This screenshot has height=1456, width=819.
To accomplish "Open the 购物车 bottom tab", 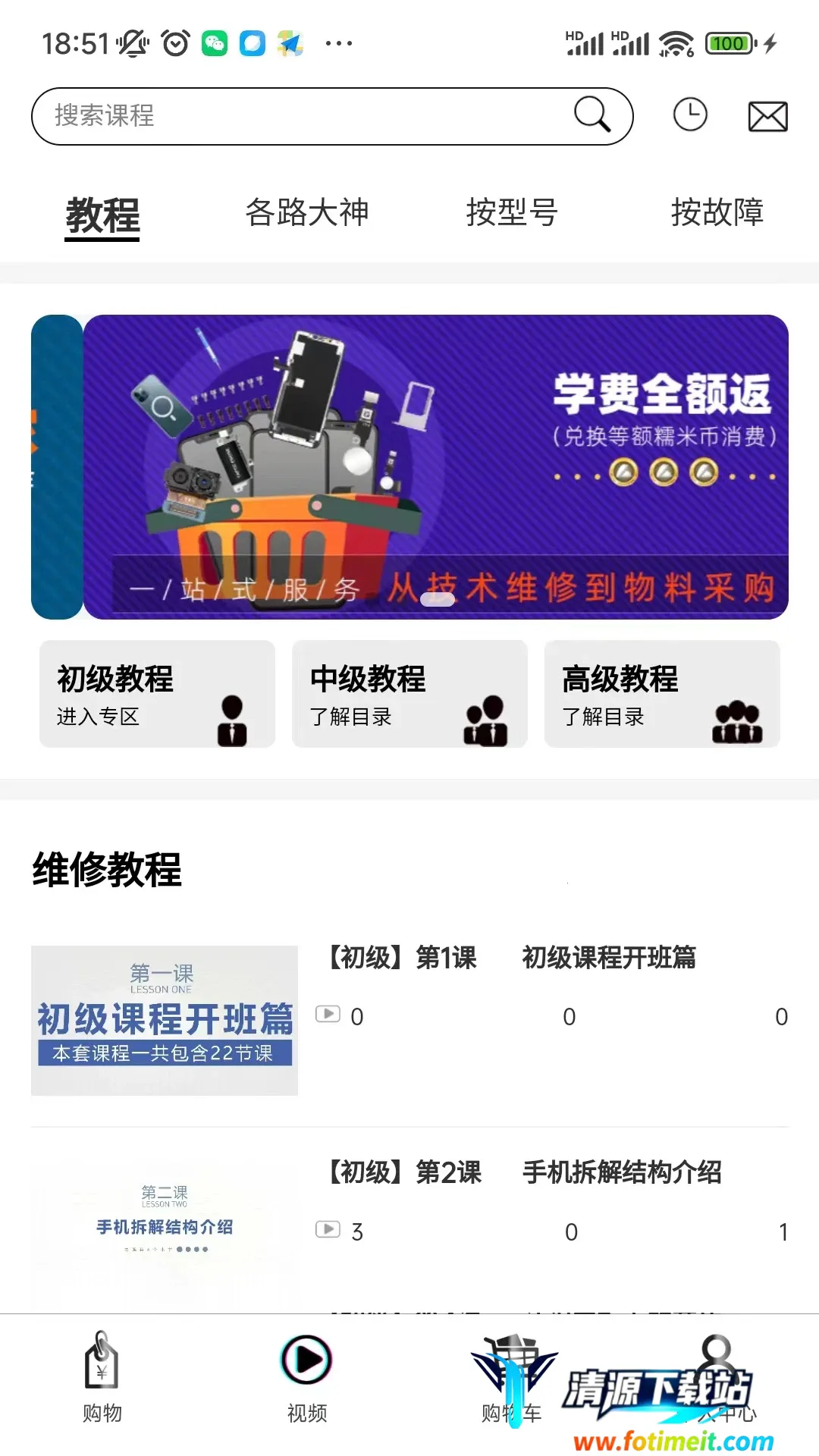I will click(512, 1378).
